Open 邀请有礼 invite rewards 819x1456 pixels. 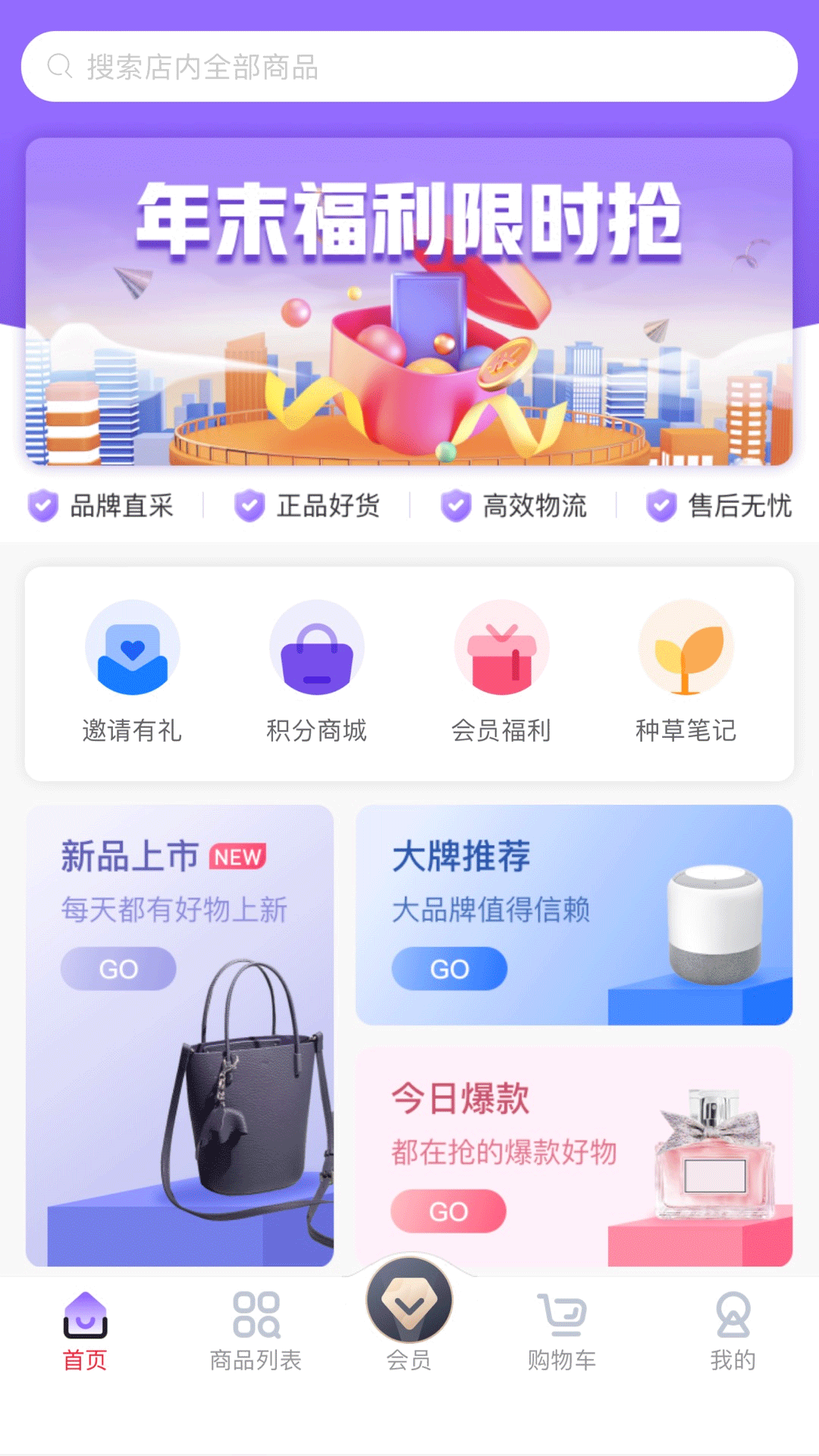(132, 671)
